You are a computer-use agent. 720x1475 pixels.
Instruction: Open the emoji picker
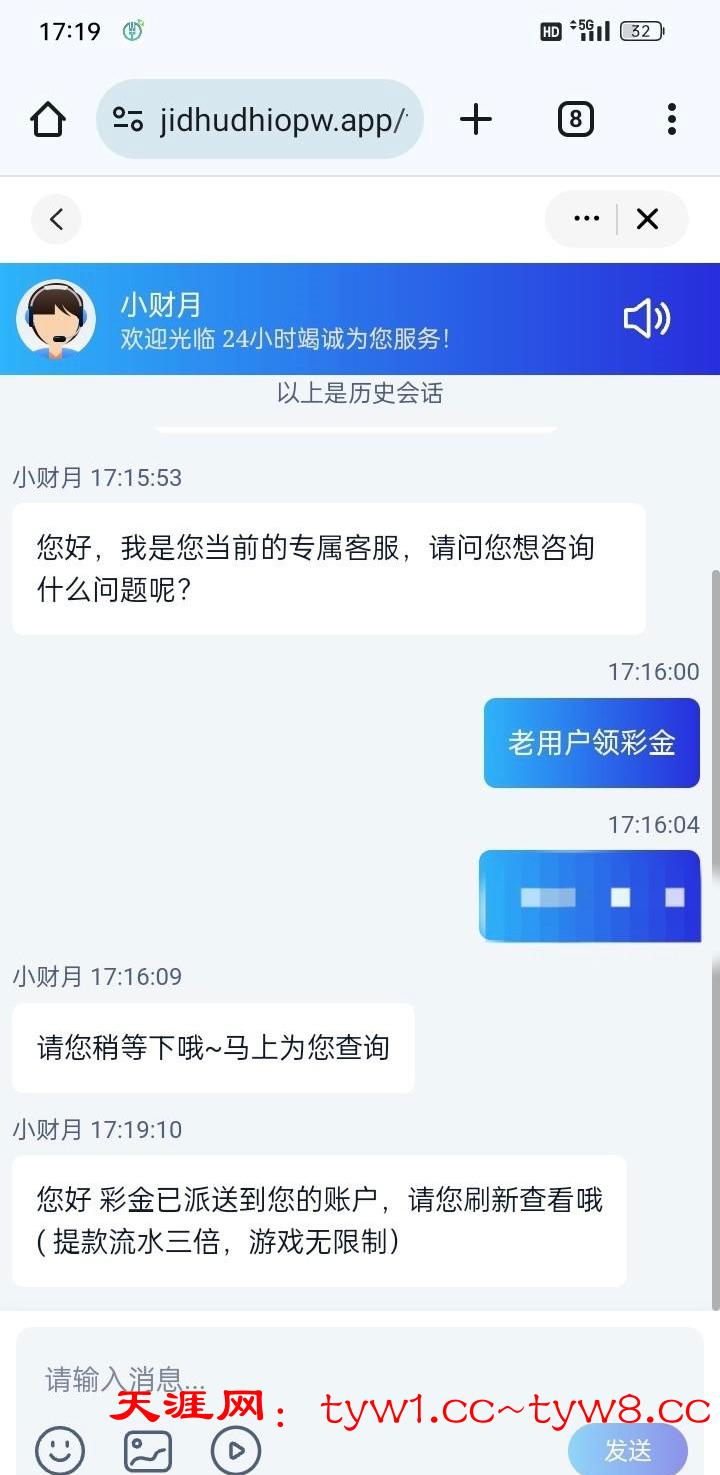[60, 1449]
